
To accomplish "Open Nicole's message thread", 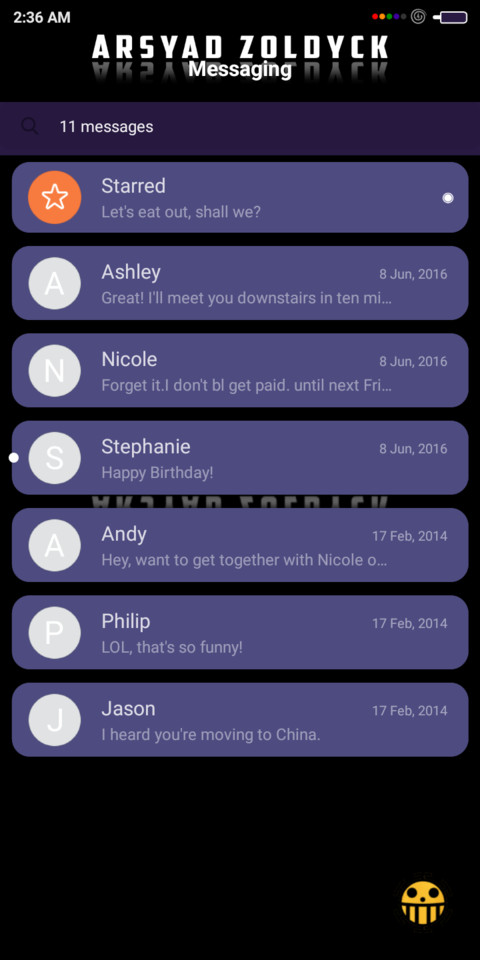I will click(240, 370).
